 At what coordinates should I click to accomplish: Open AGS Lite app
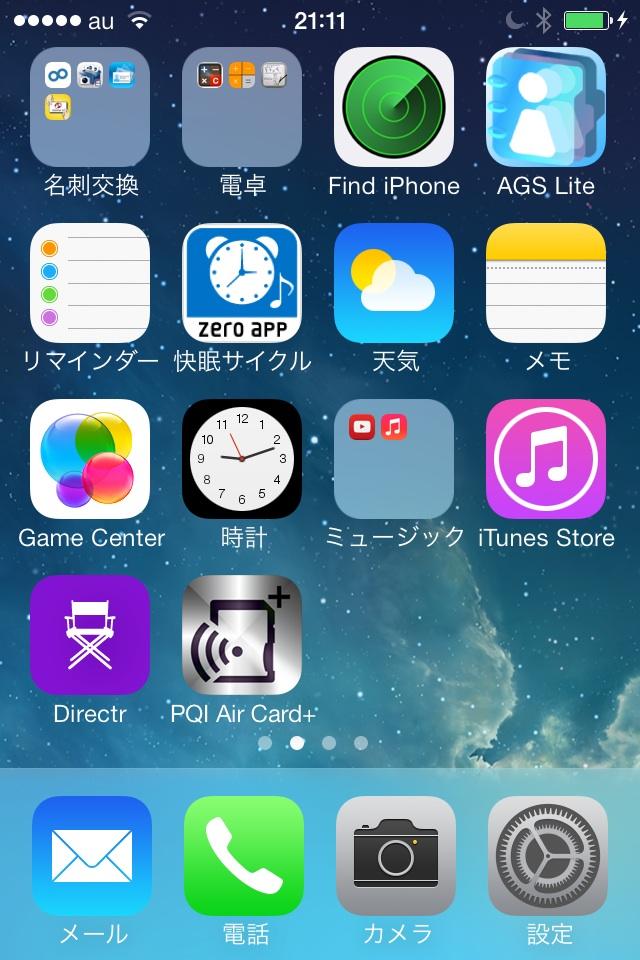(x=546, y=107)
